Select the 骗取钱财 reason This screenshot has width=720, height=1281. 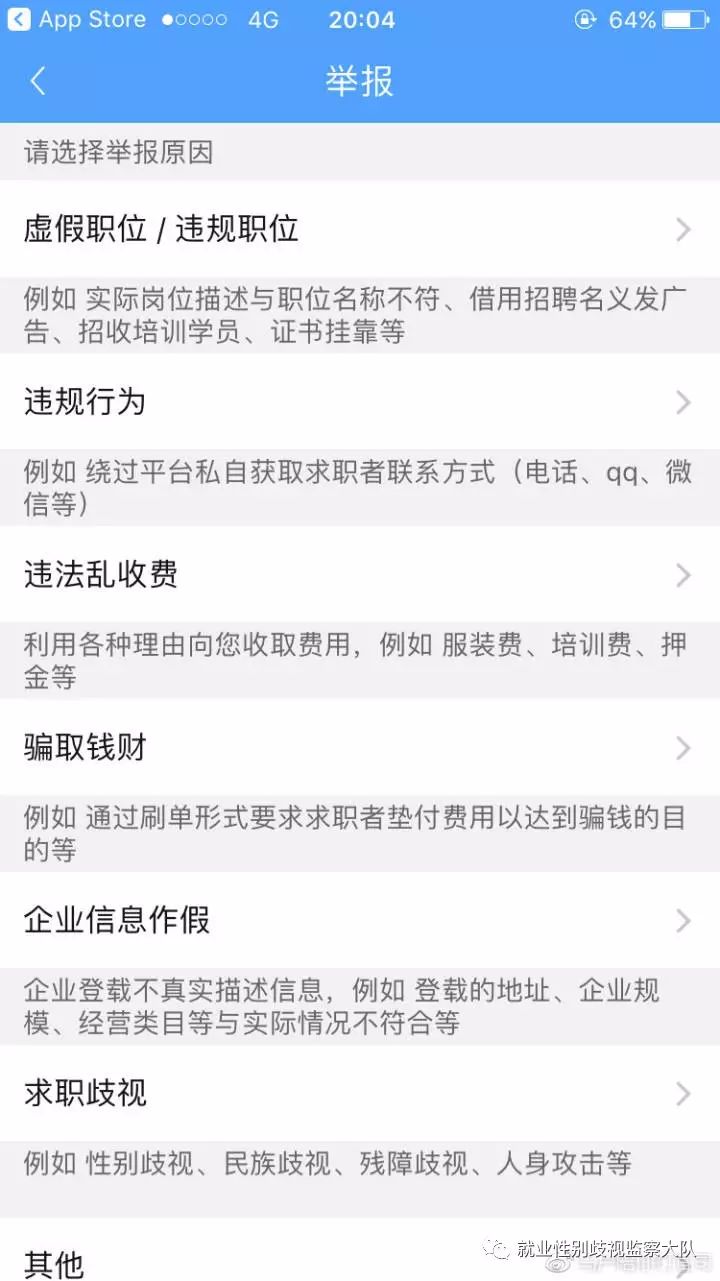[360, 747]
